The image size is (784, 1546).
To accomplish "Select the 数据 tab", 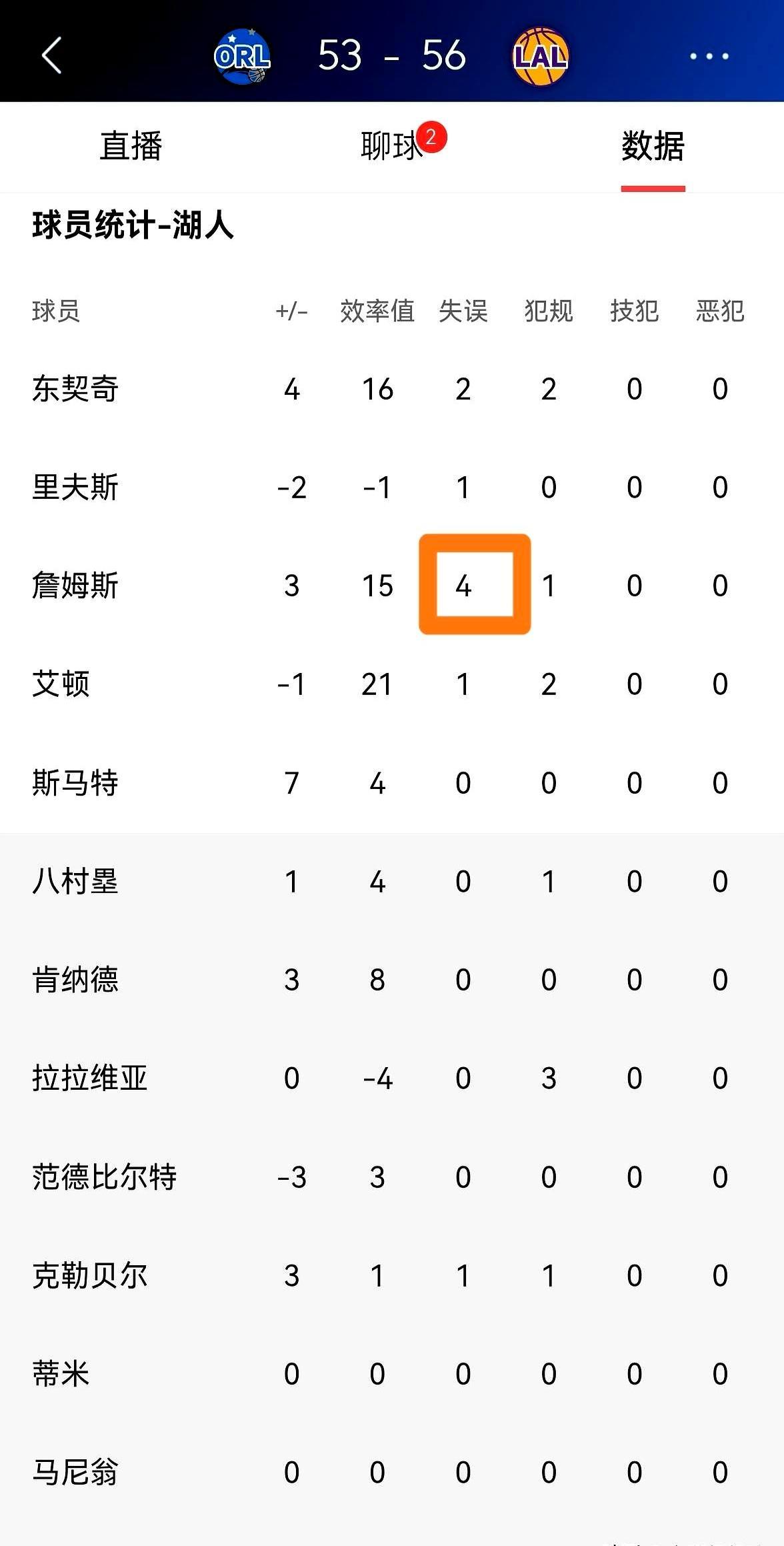I will click(653, 148).
